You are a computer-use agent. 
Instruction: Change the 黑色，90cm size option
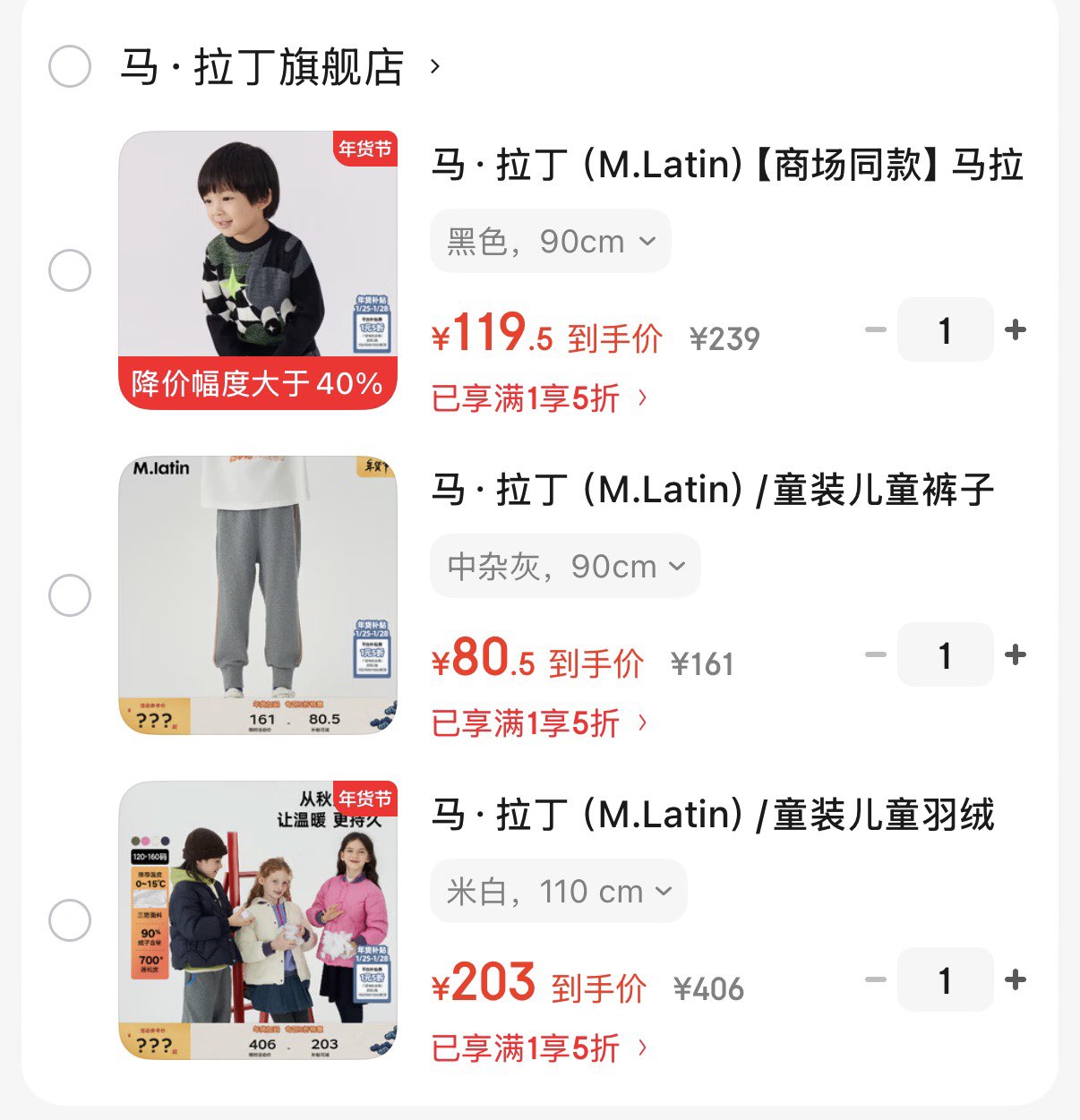click(551, 242)
